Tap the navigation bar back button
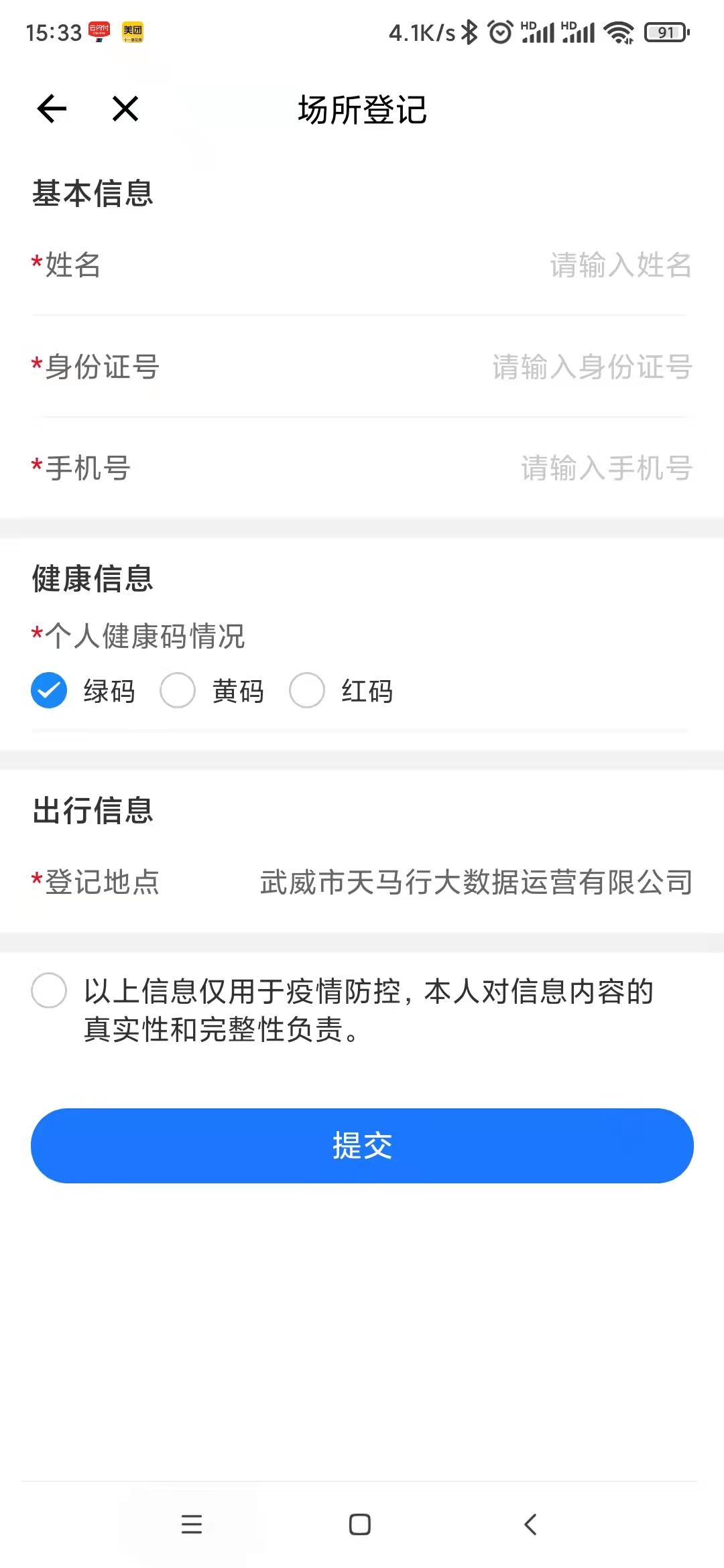724x1568 pixels. click(530, 1526)
